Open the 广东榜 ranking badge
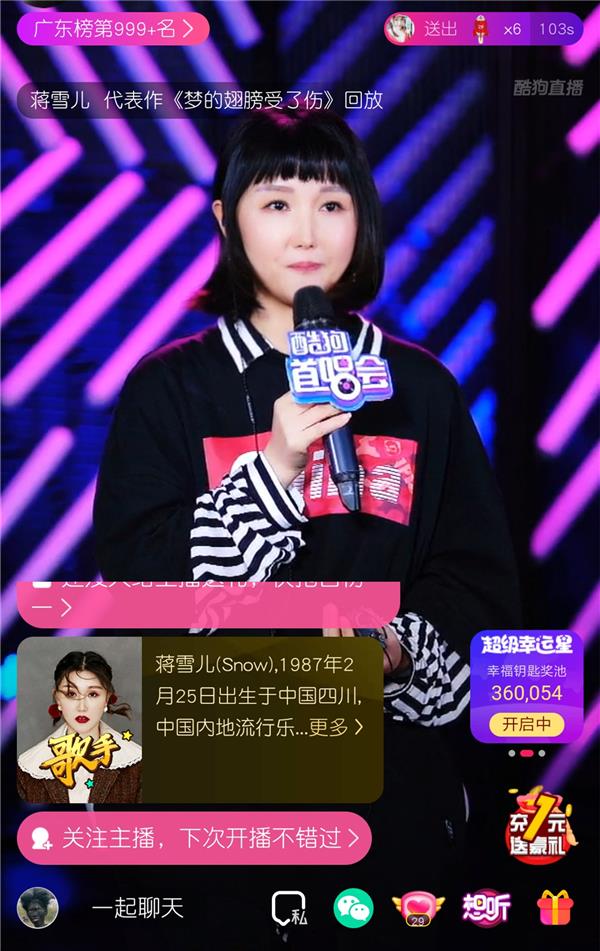600x951 pixels. click(112, 29)
